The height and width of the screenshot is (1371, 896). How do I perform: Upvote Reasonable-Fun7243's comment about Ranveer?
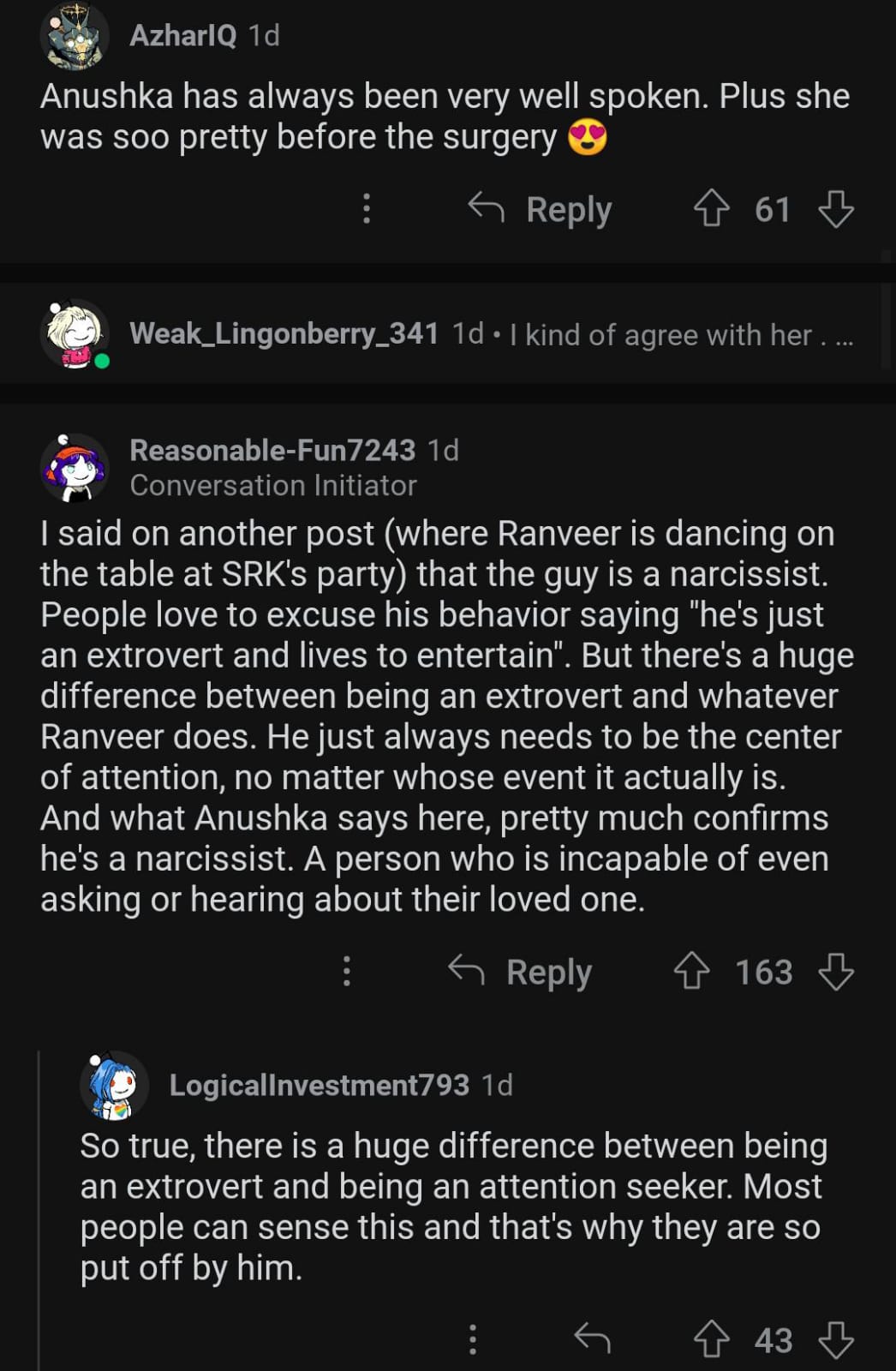click(691, 972)
